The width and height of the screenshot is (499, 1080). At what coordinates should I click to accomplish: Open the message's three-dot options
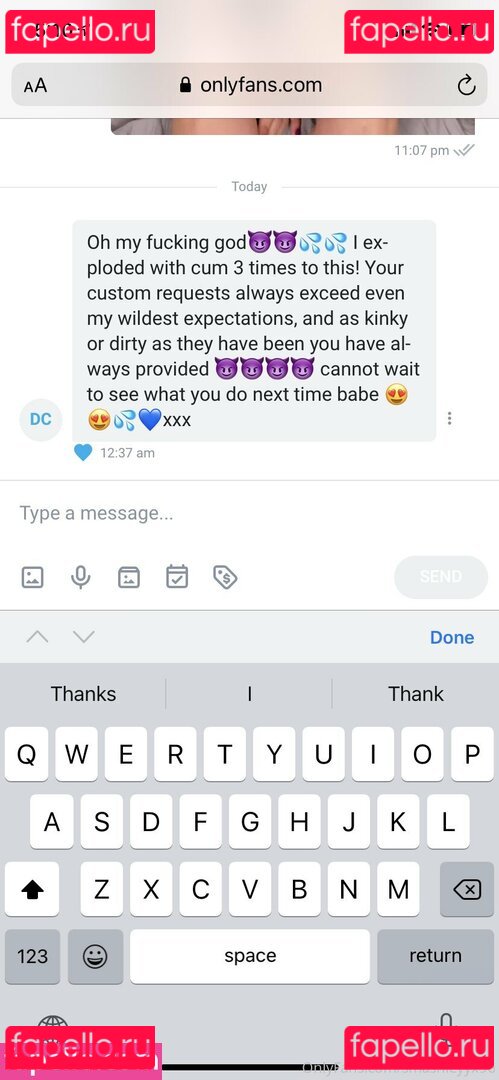[x=449, y=418]
